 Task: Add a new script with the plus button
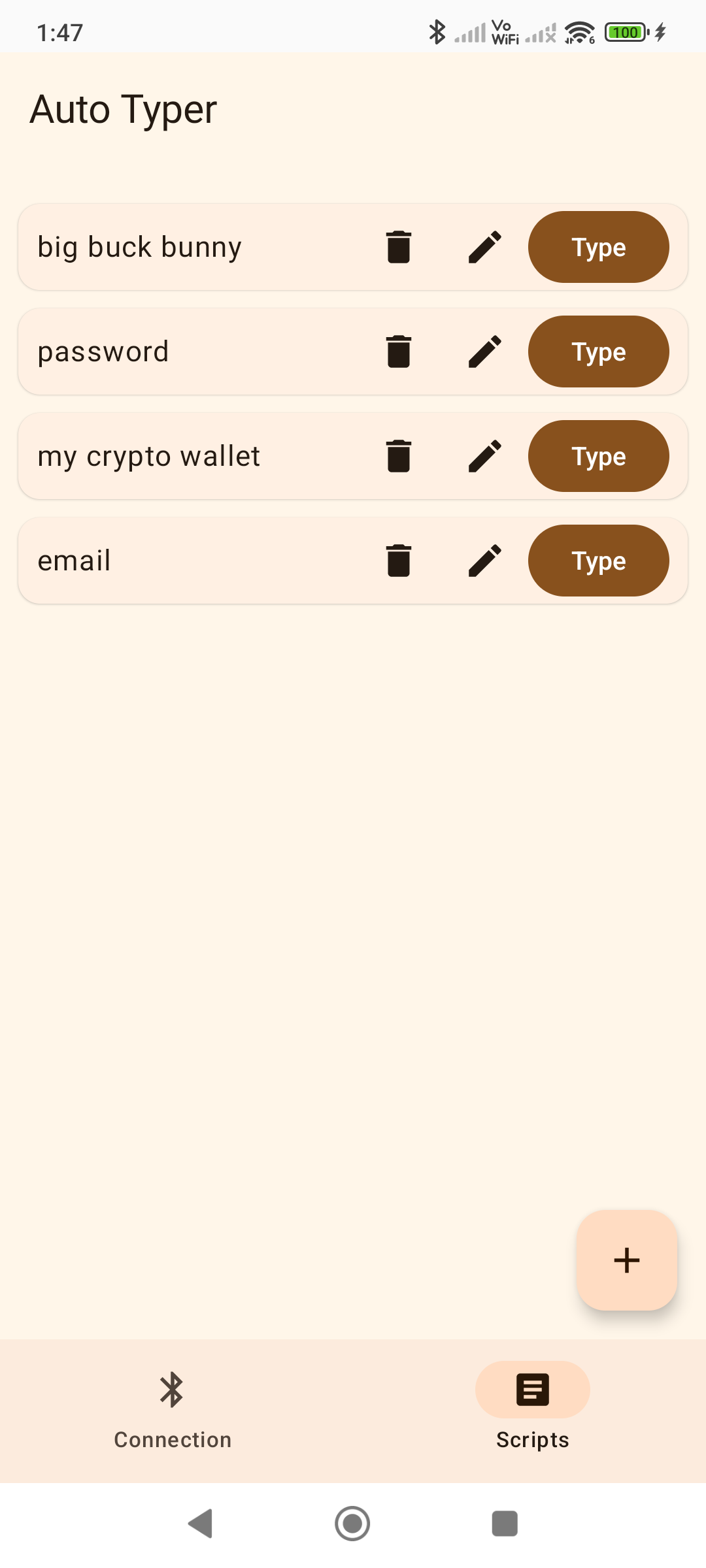(x=626, y=1260)
